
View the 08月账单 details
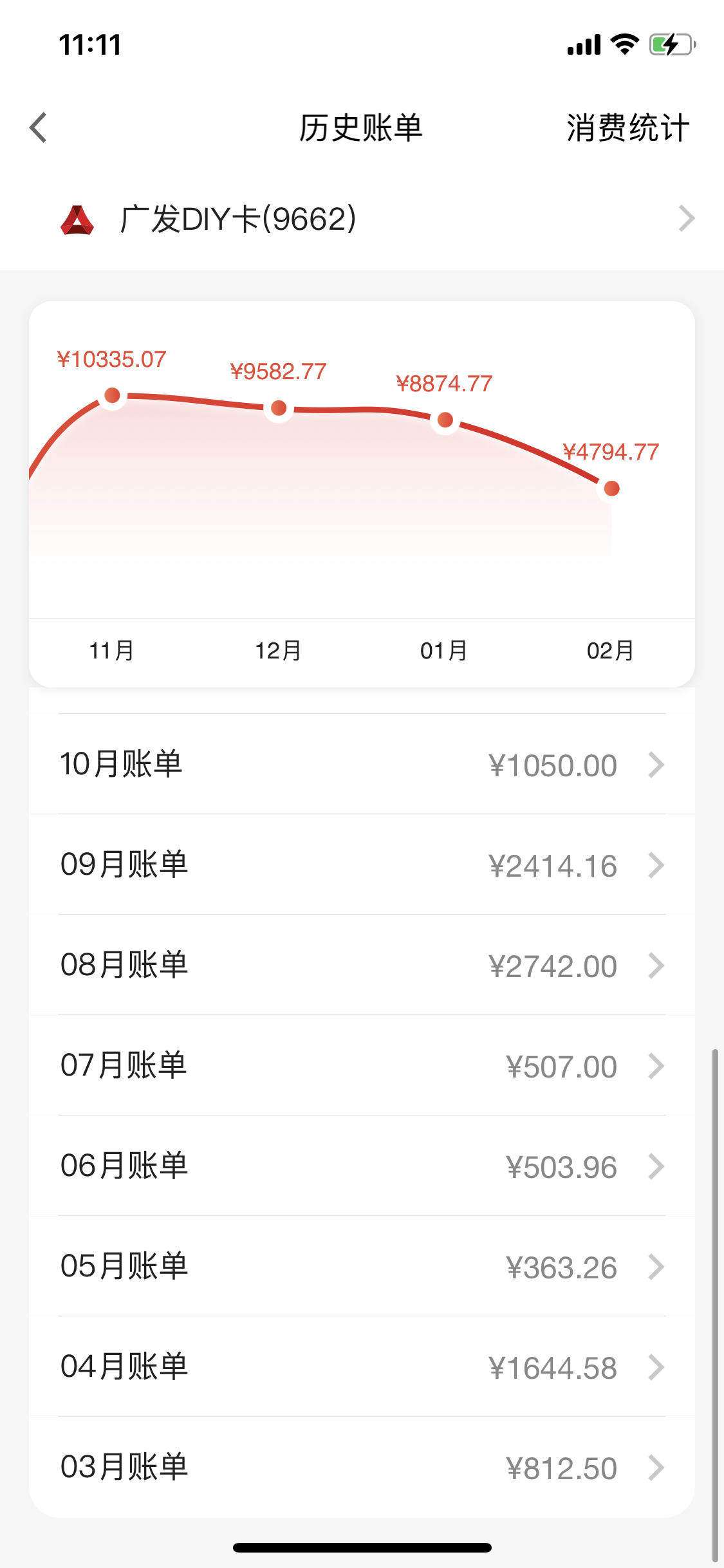[362, 965]
